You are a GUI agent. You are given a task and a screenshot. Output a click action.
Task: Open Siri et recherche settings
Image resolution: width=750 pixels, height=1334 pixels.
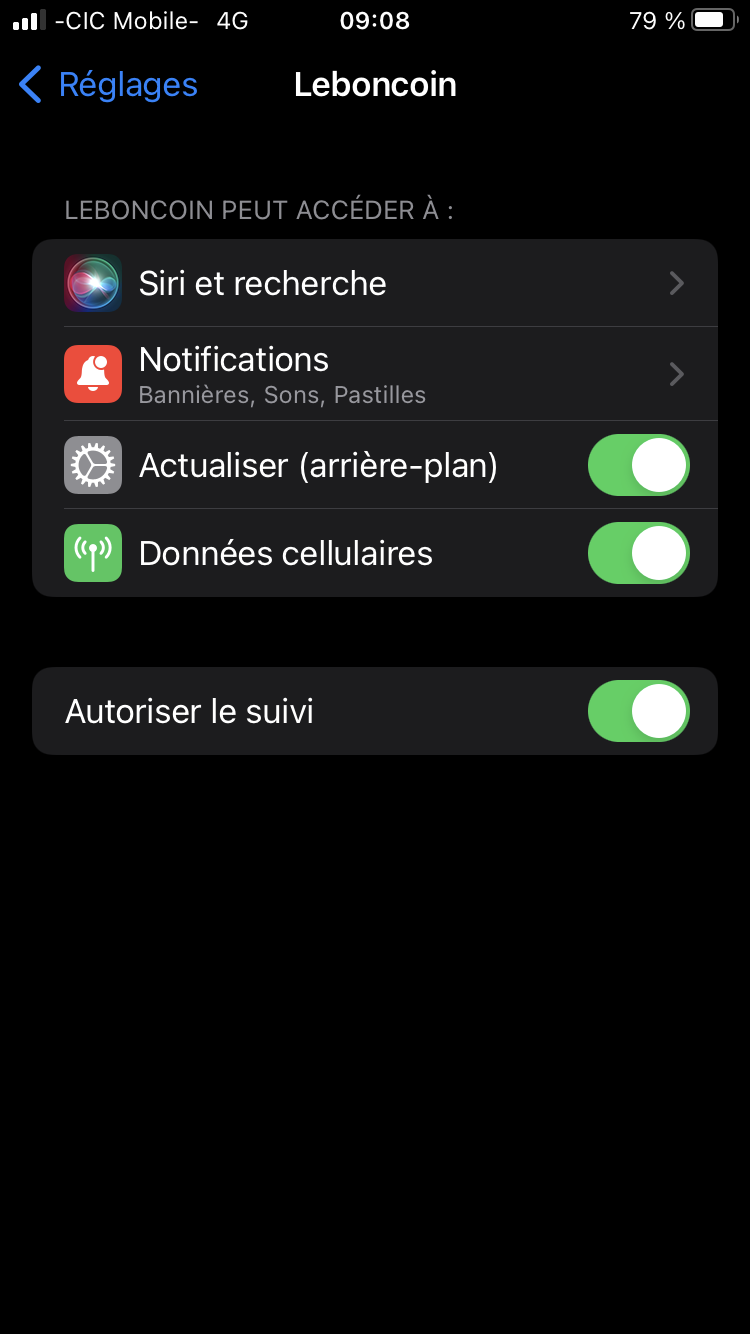375,283
